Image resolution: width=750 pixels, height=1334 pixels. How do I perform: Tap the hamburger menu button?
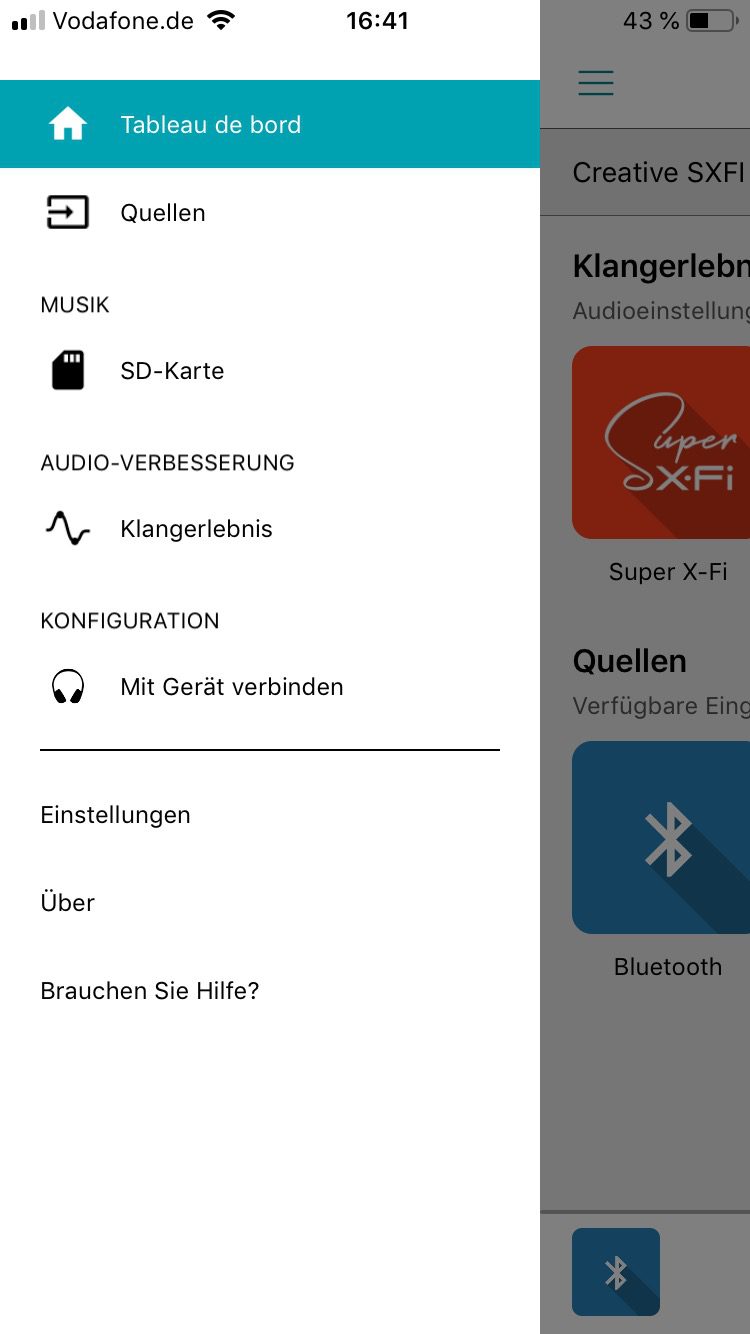coord(596,83)
